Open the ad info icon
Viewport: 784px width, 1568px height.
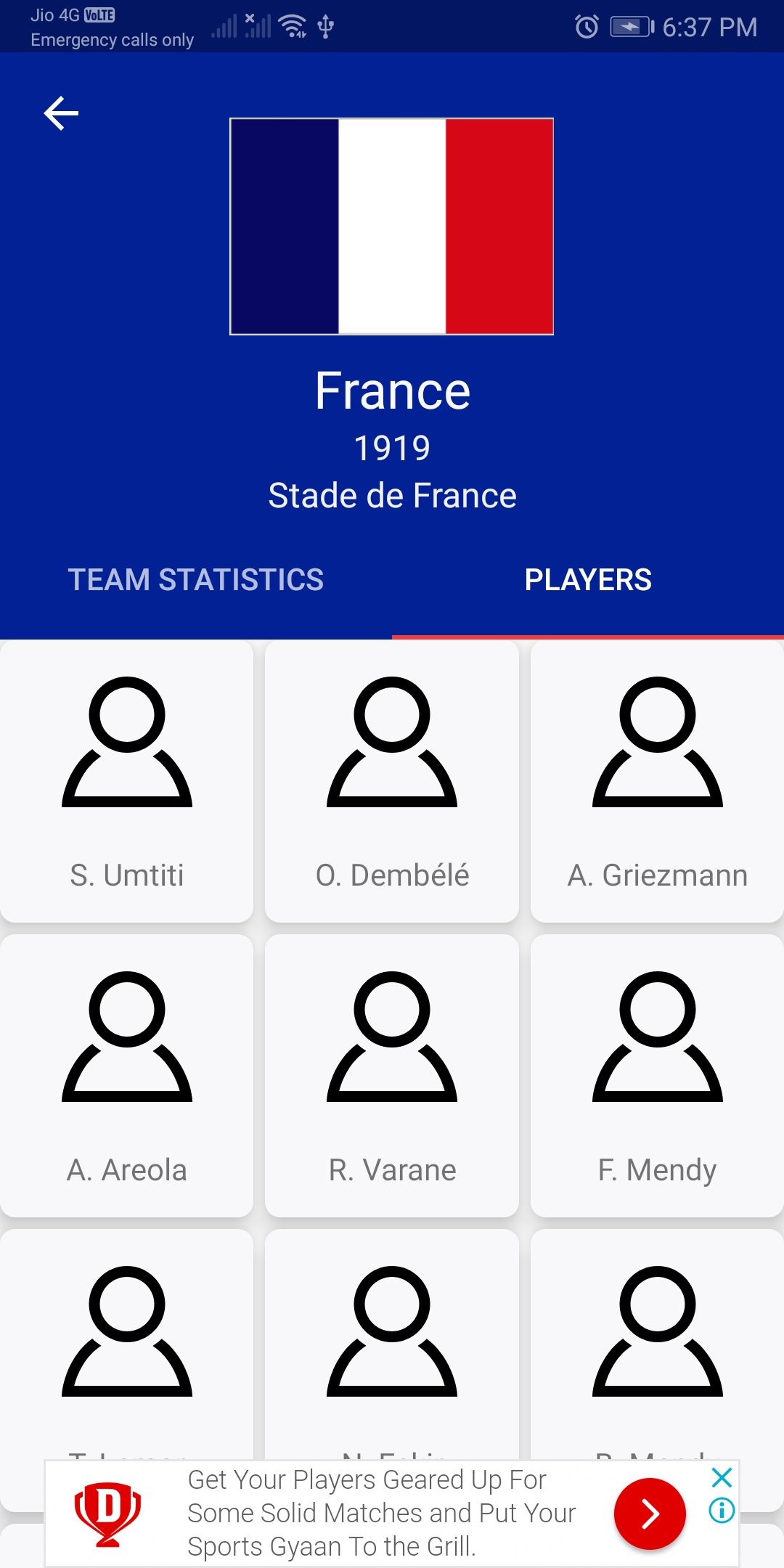point(722,1511)
